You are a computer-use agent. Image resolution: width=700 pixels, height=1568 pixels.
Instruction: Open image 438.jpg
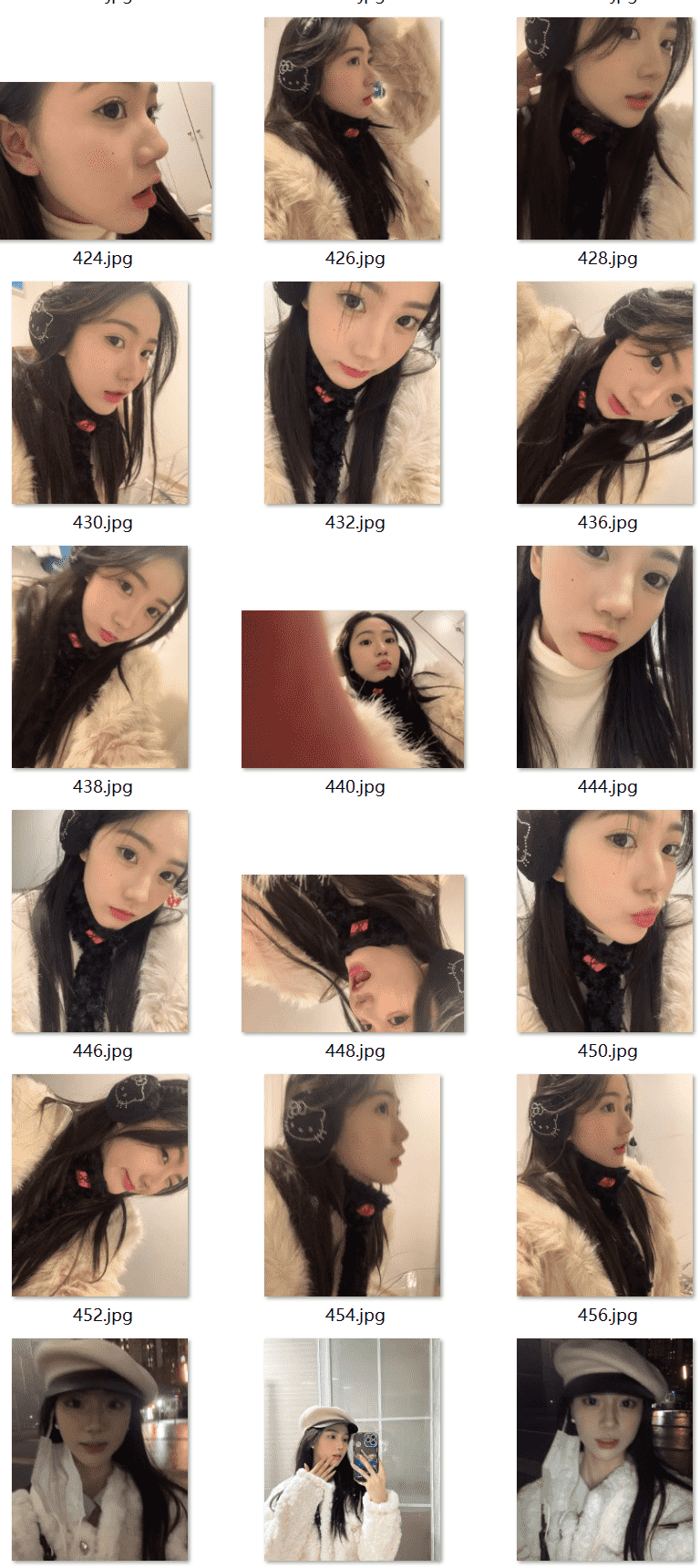(x=100, y=657)
